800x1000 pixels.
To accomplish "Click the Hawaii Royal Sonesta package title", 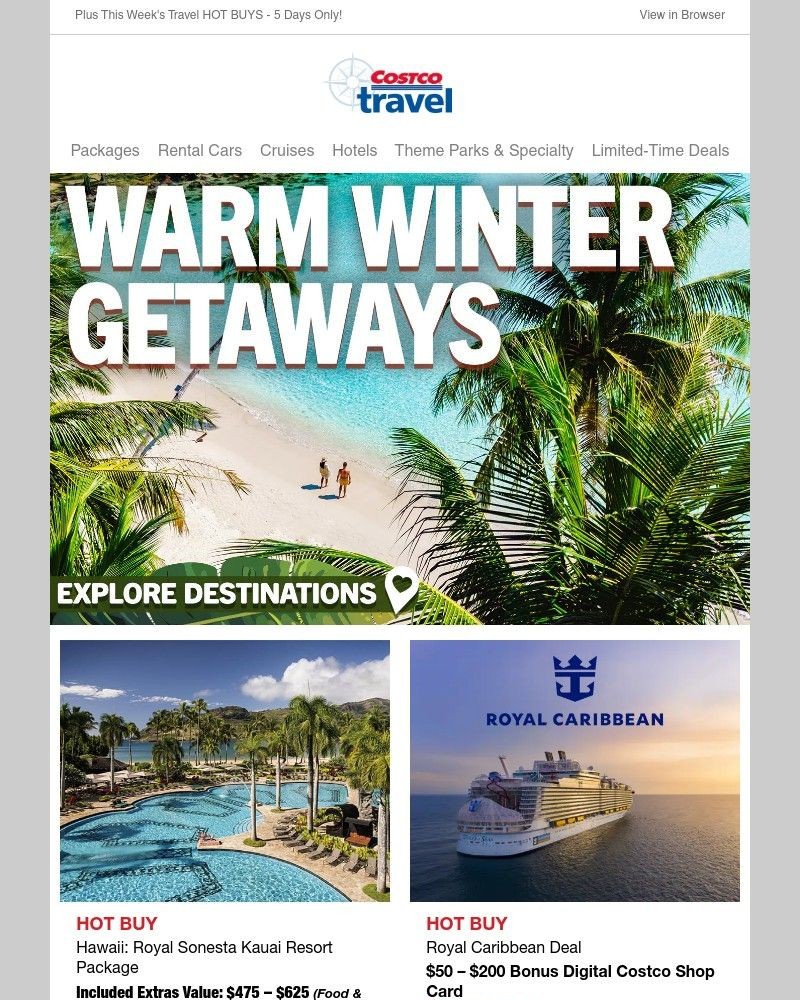I will 204,957.
